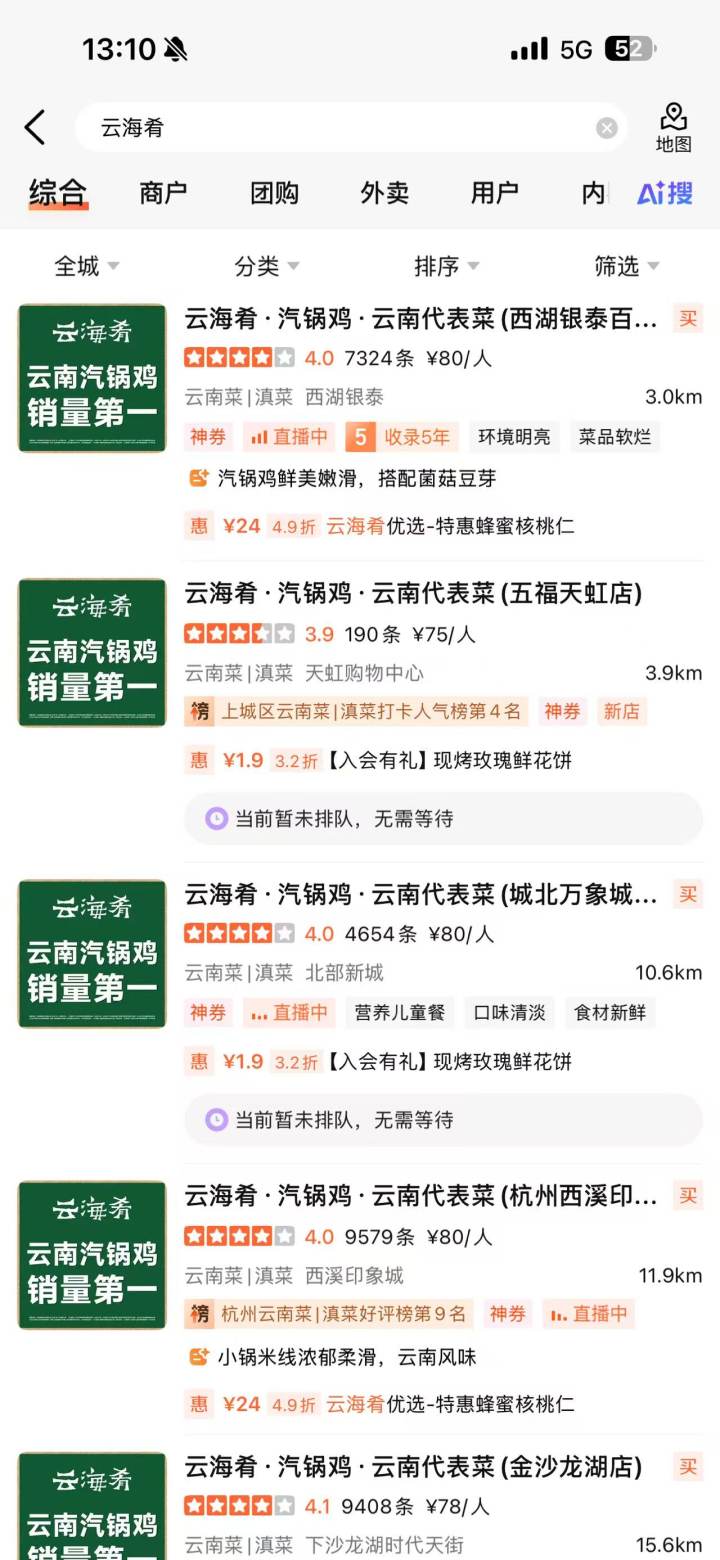Open 上城区云南菜滇菜打卡人气榜 ranking

point(357,712)
